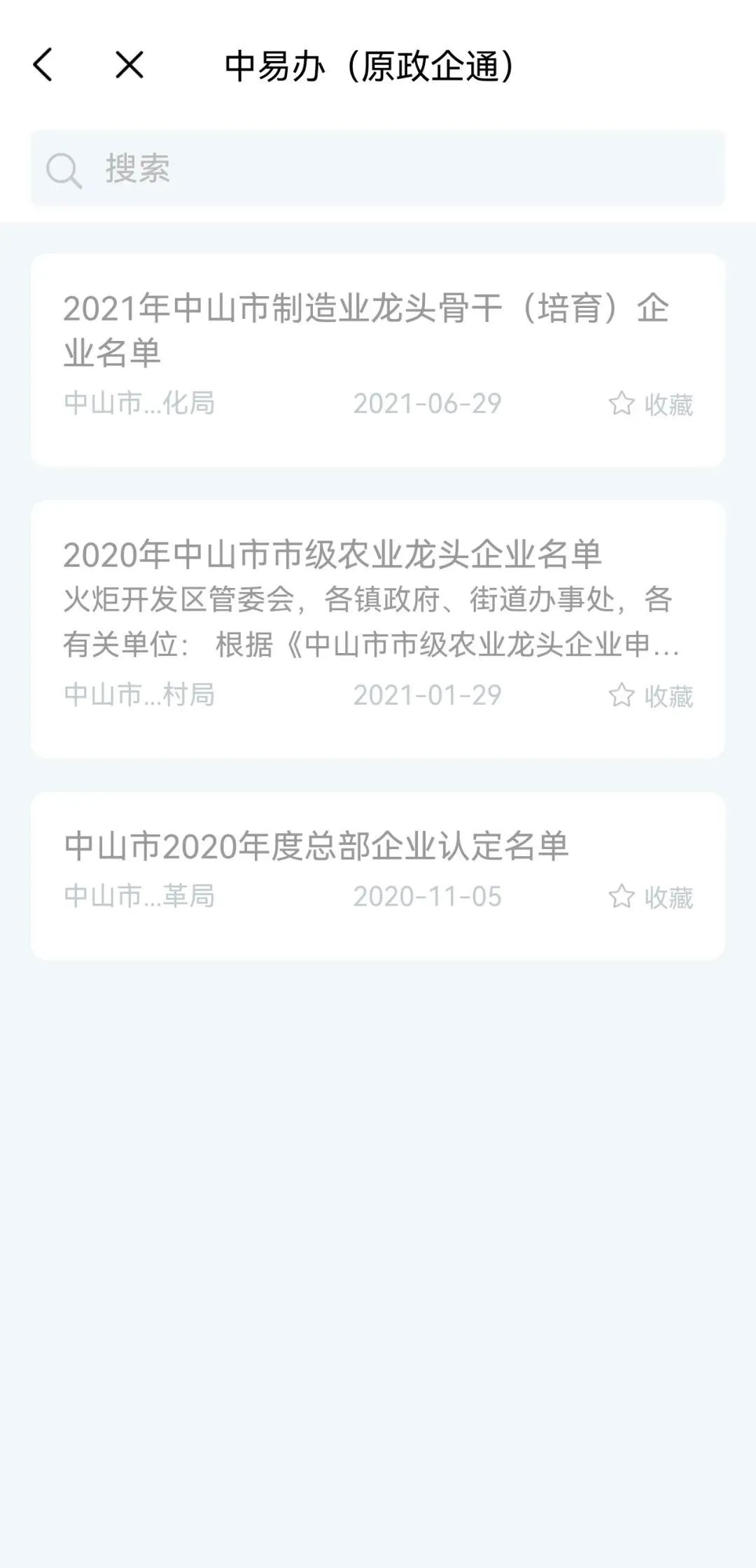Go back using the back arrow

(x=43, y=65)
